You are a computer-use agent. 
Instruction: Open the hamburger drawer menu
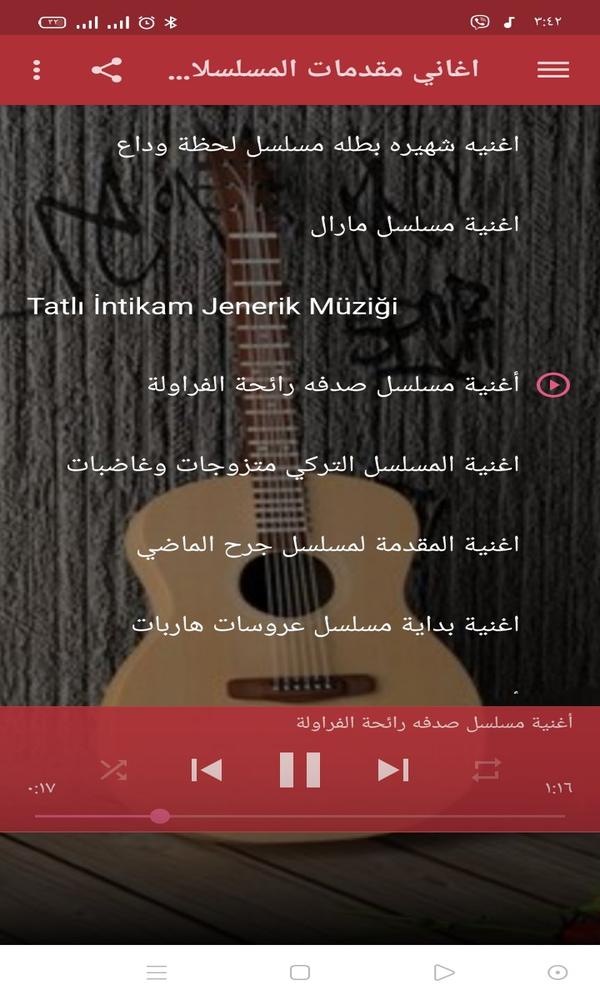pos(552,70)
